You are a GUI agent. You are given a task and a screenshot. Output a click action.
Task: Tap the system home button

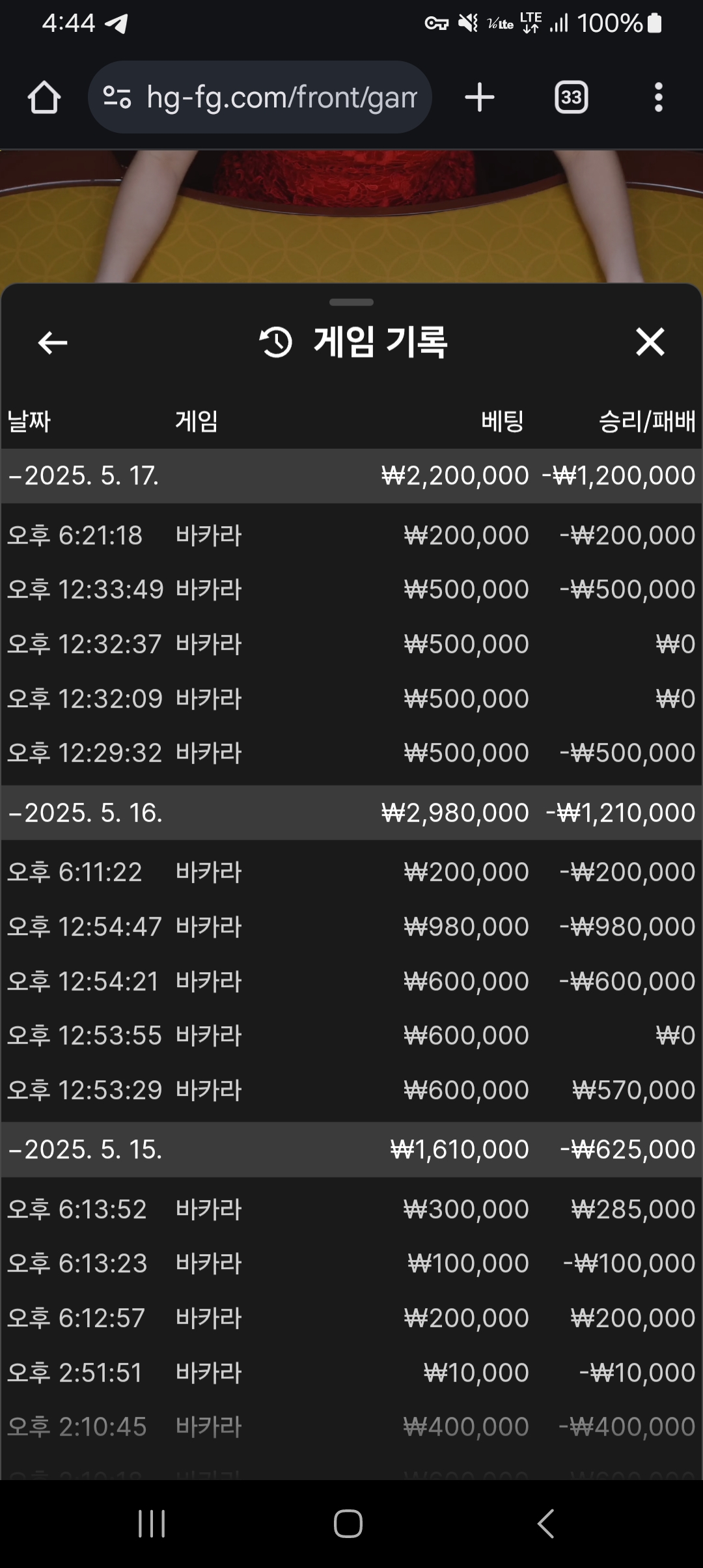(348, 1524)
